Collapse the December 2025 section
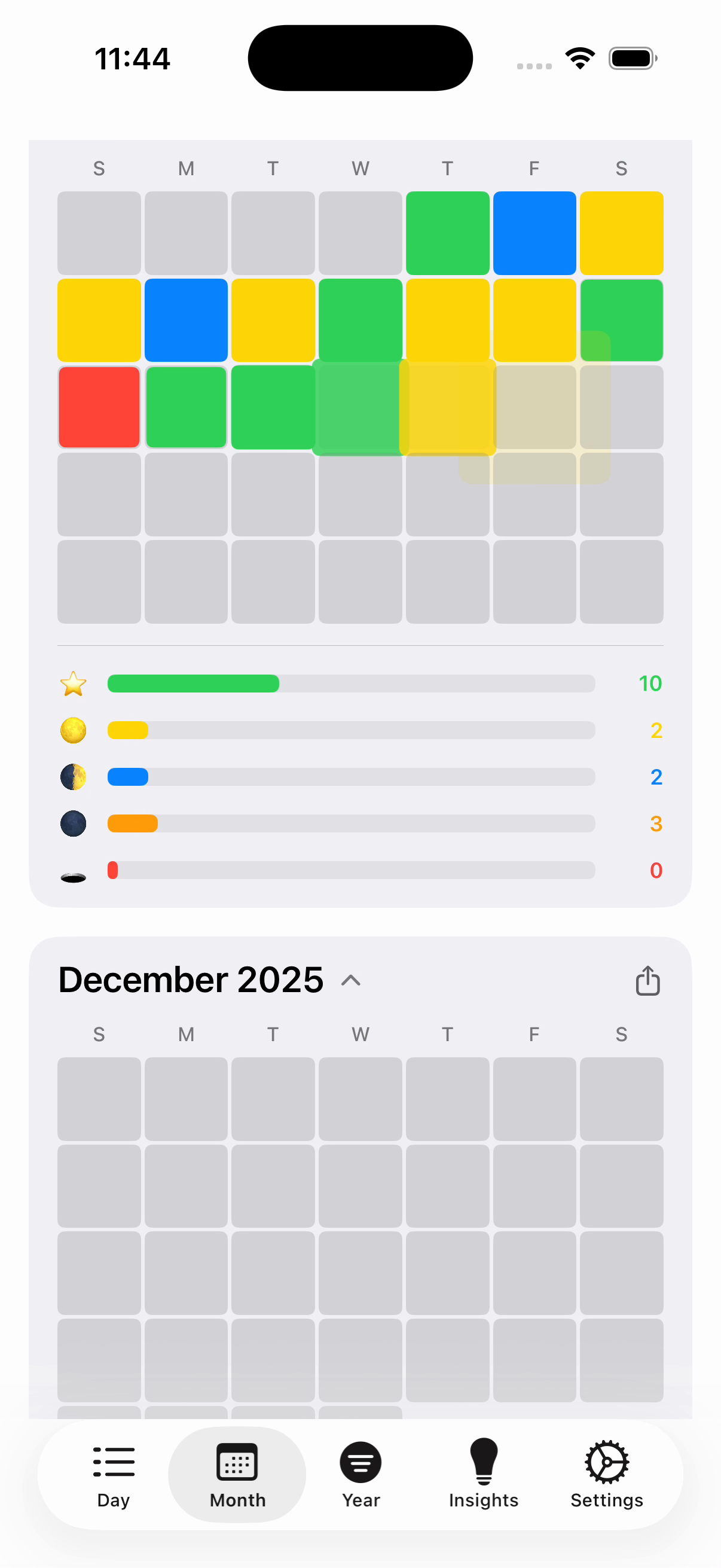 pyautogui.click(x=351, y=981)
